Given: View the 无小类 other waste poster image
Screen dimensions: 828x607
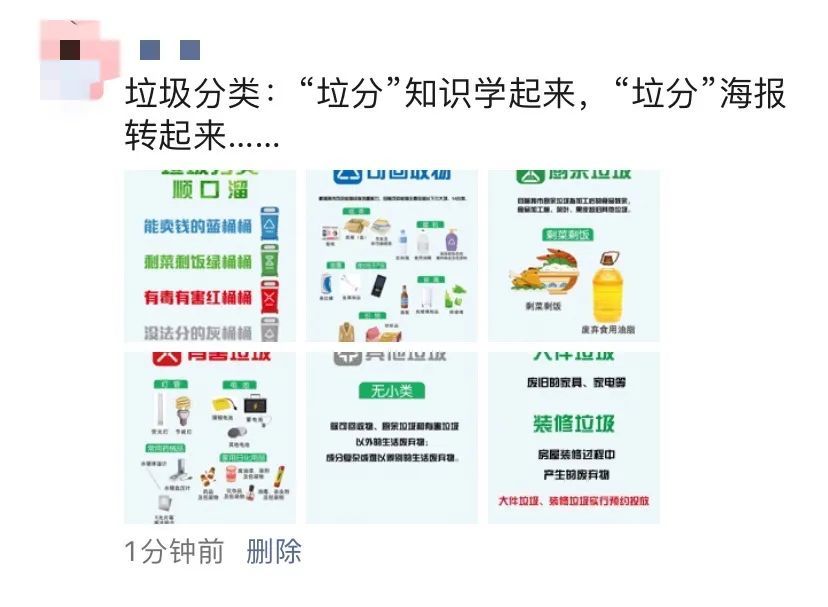Looking at the screenshot, I should [392, 438].
